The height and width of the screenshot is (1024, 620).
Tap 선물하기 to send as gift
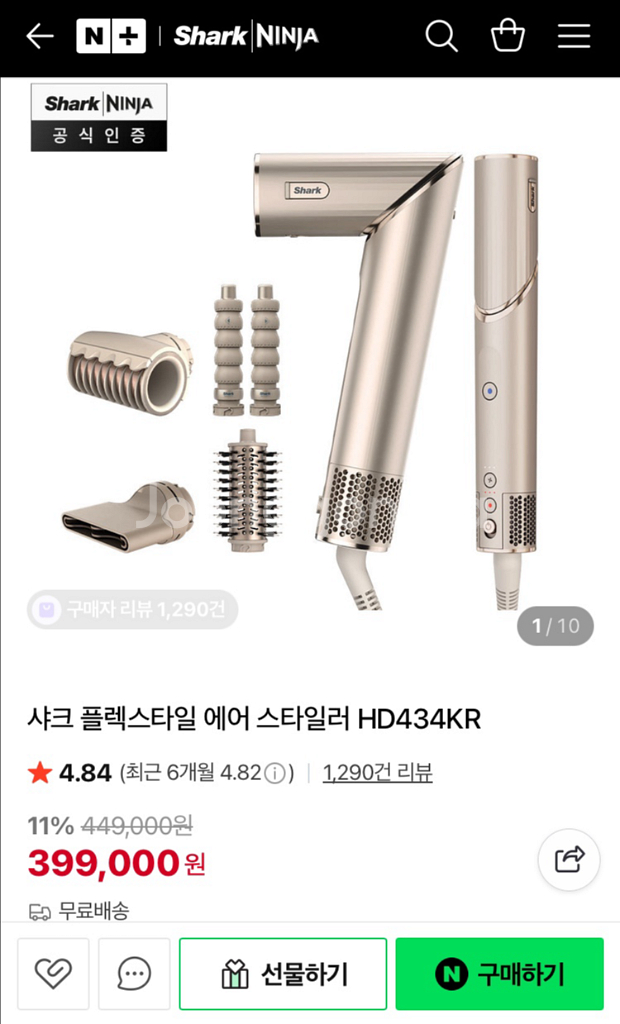(x=283, y=973)
